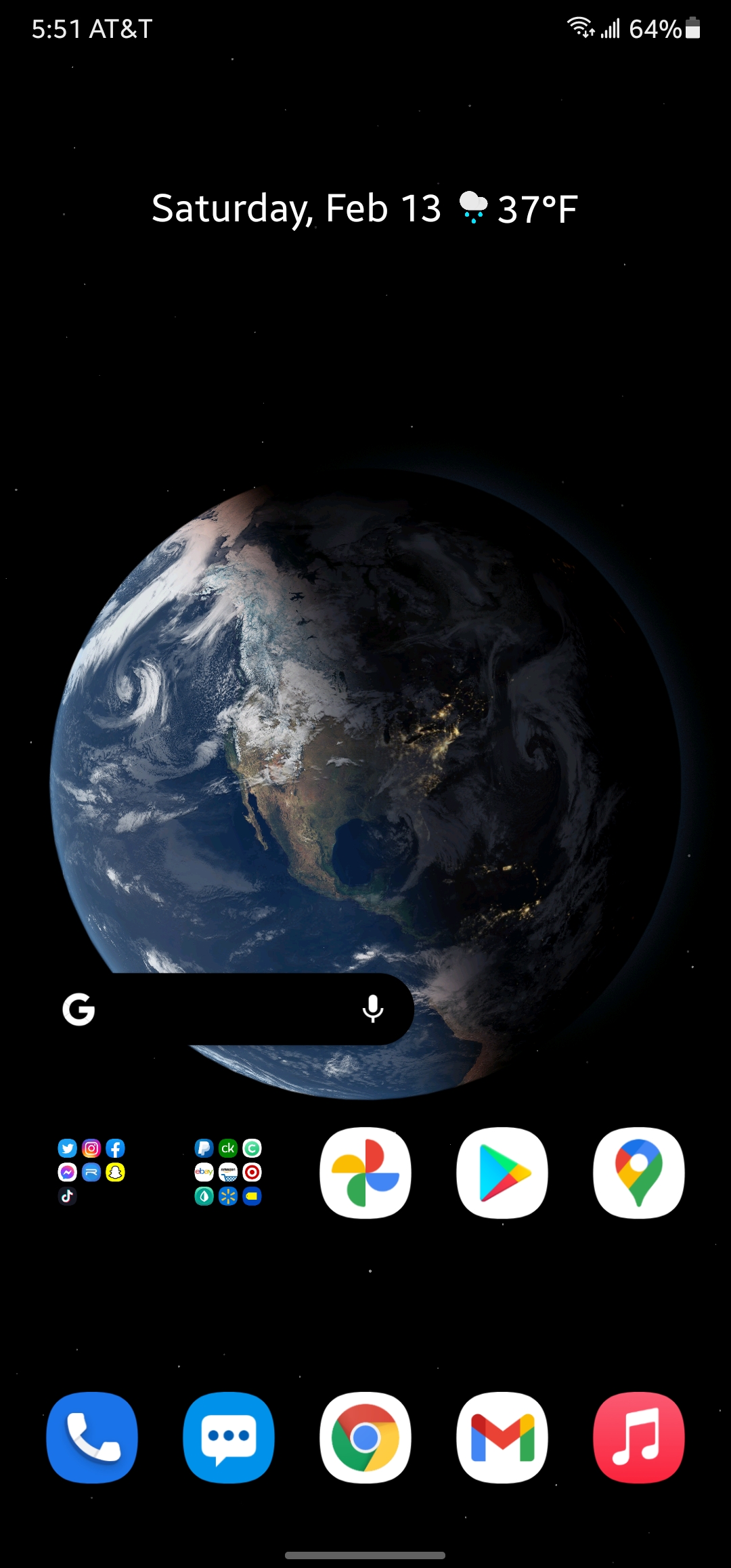The height and width of the screenshot is (1568, 731).
Task: Open Google Maps
Action: (638, 1173)
